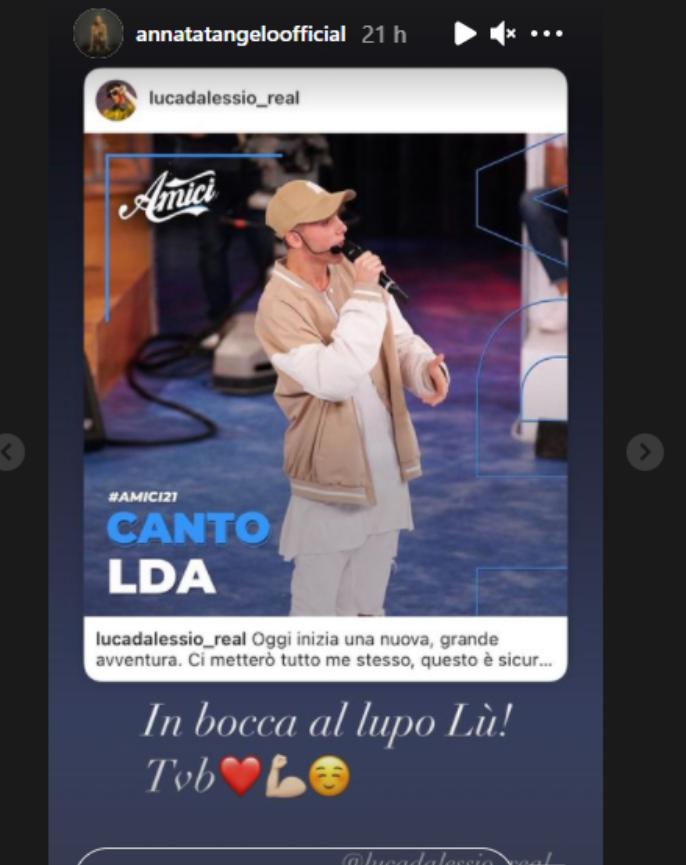Go to the previous story
This screenshot has width=686, height=865.
point(9,452)
